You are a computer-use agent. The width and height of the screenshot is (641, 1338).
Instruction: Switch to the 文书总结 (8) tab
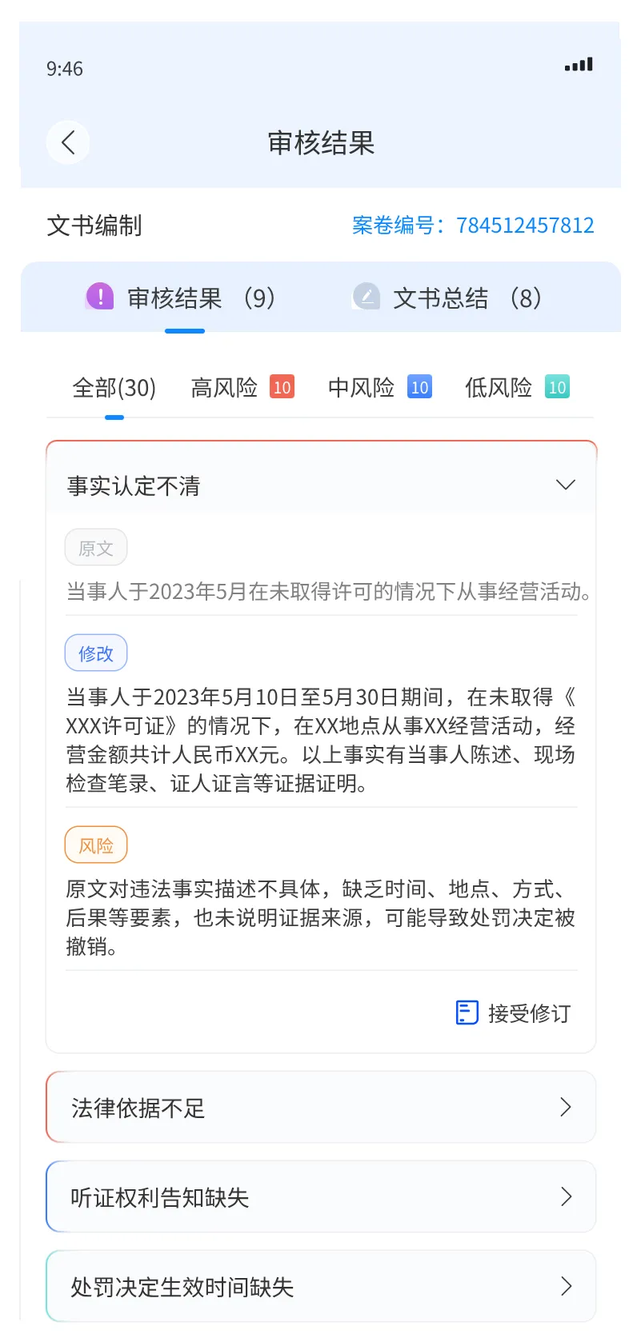(x=448, y=297)
